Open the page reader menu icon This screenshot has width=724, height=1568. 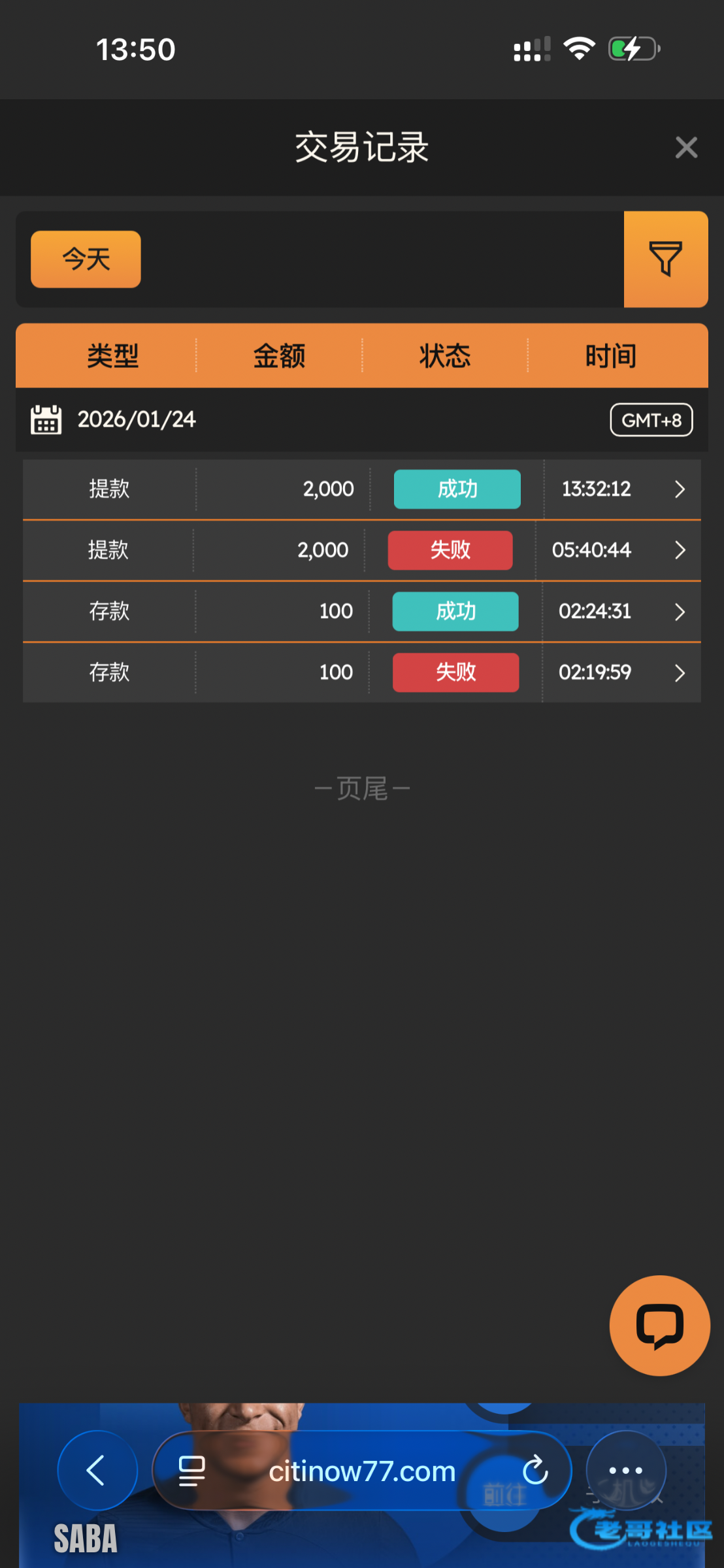(191, 1471)
